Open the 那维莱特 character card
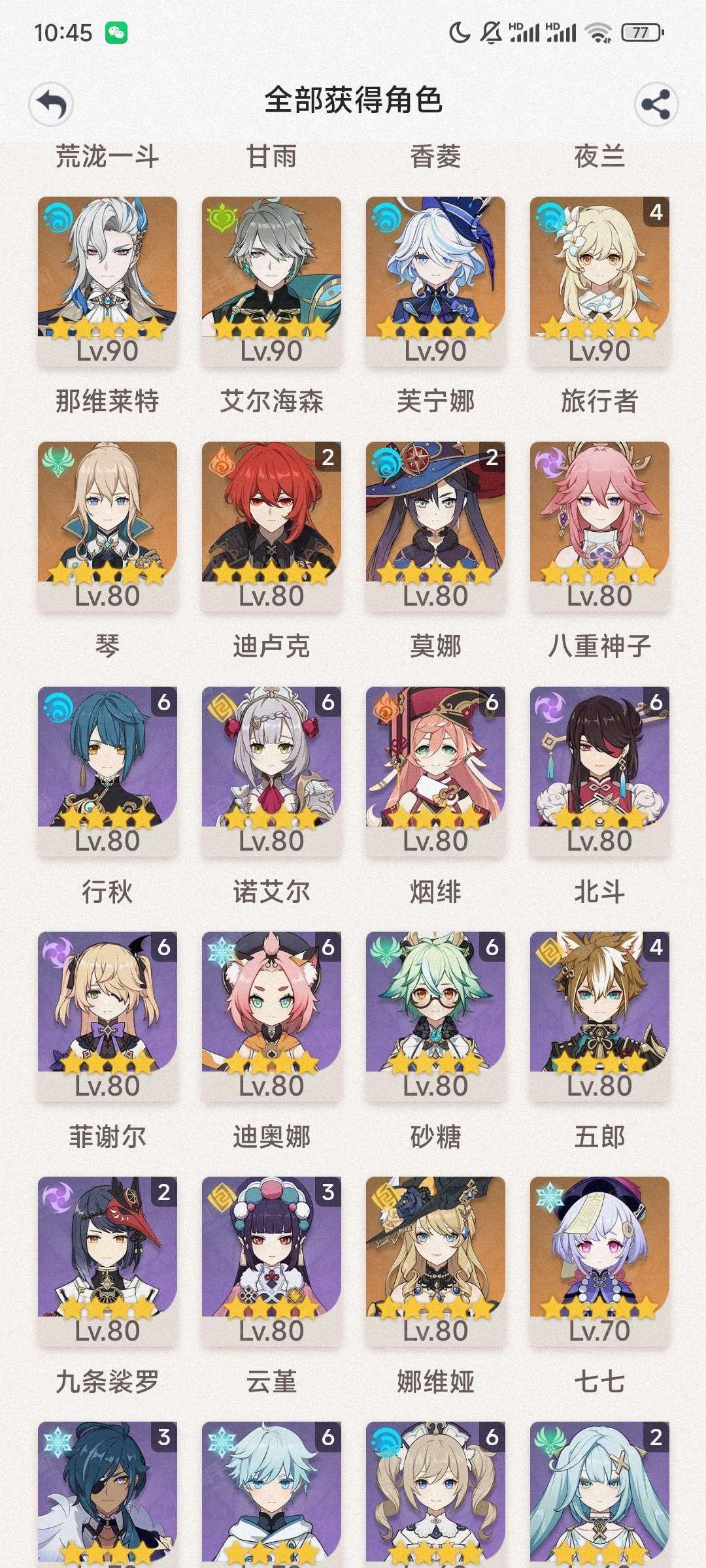This screenshot has height=1568, width=706. point(107,282)
